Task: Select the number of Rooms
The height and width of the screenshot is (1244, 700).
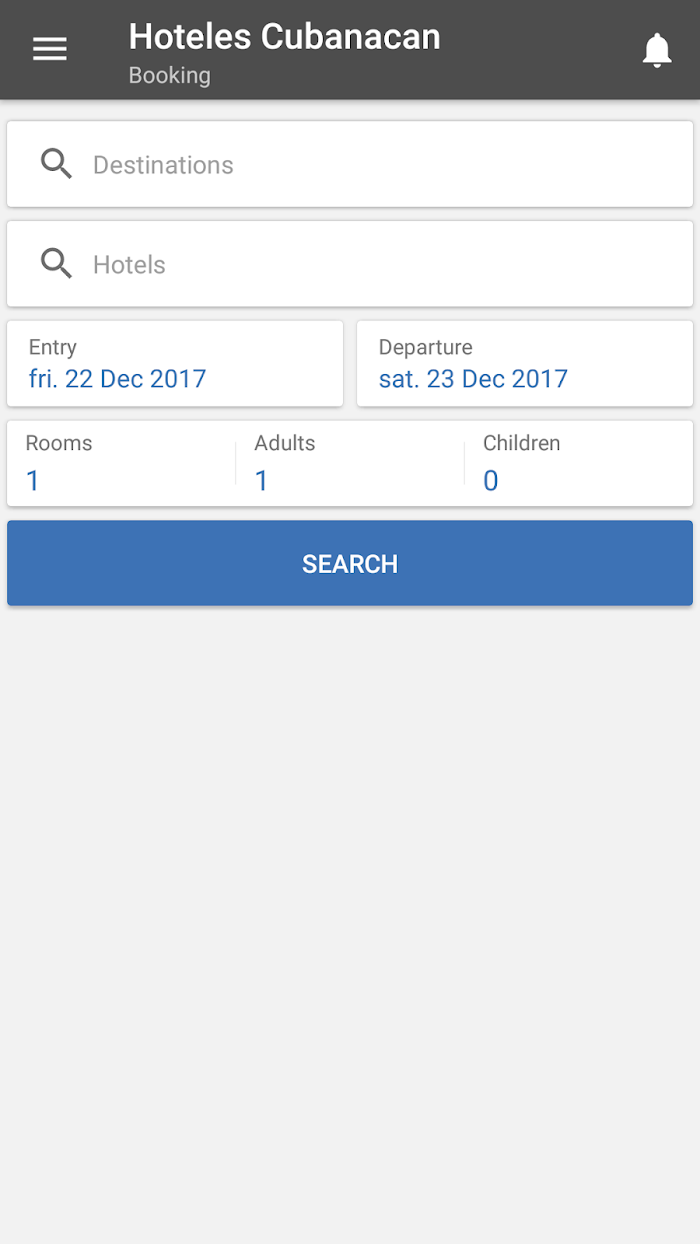Action: [x=121, y=463]
